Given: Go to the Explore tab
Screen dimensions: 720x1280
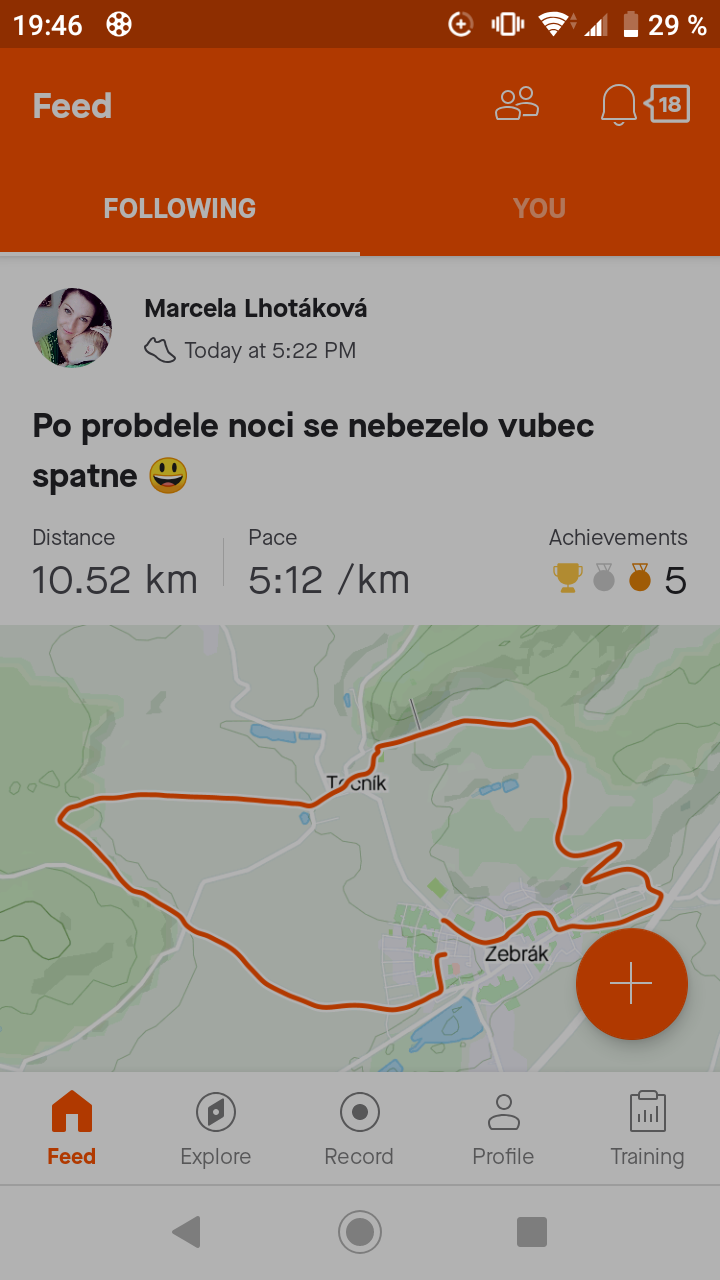Looking at the screenshot, I should pyautogui.click(x=216, y=1130).
